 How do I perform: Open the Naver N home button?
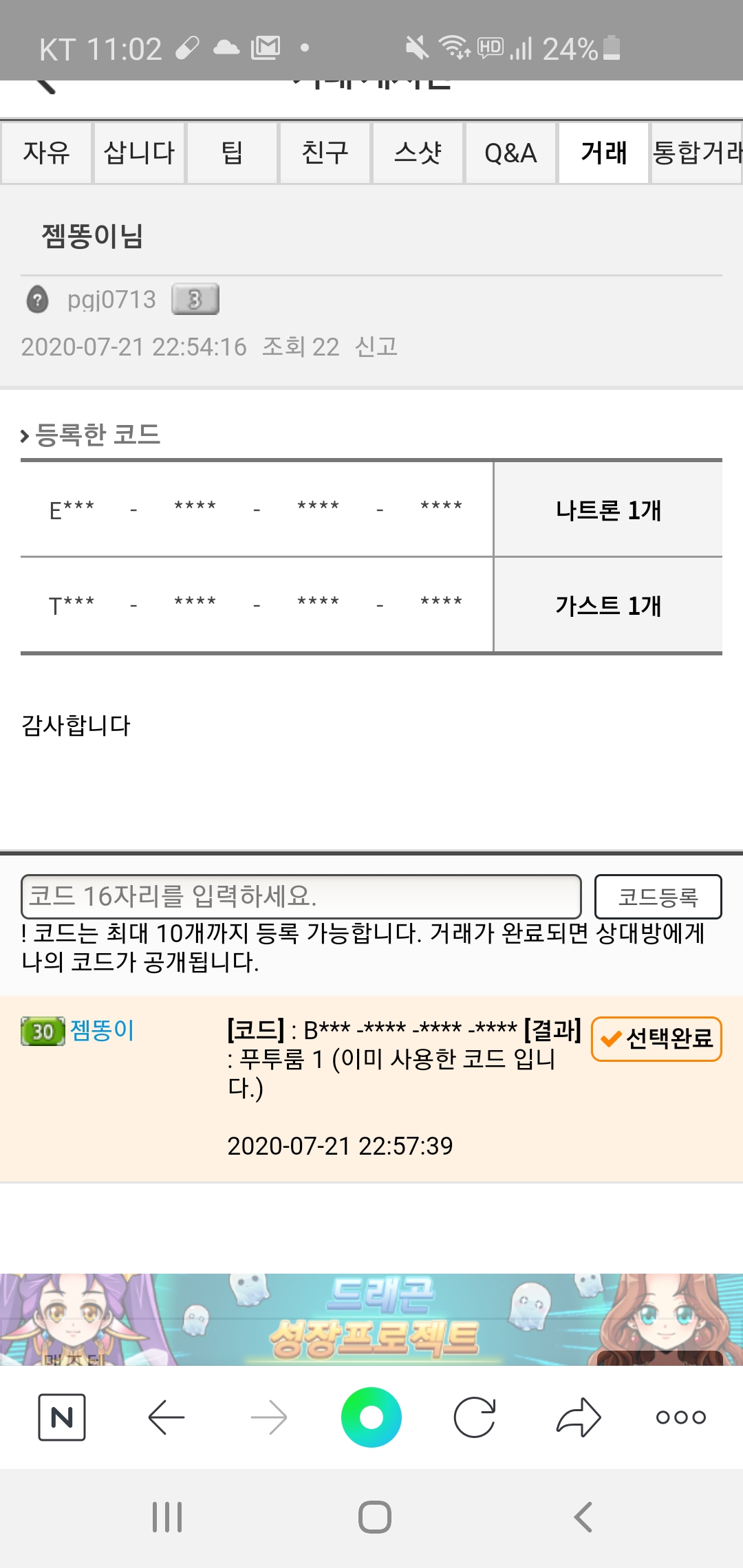[x=62, y=1417]
